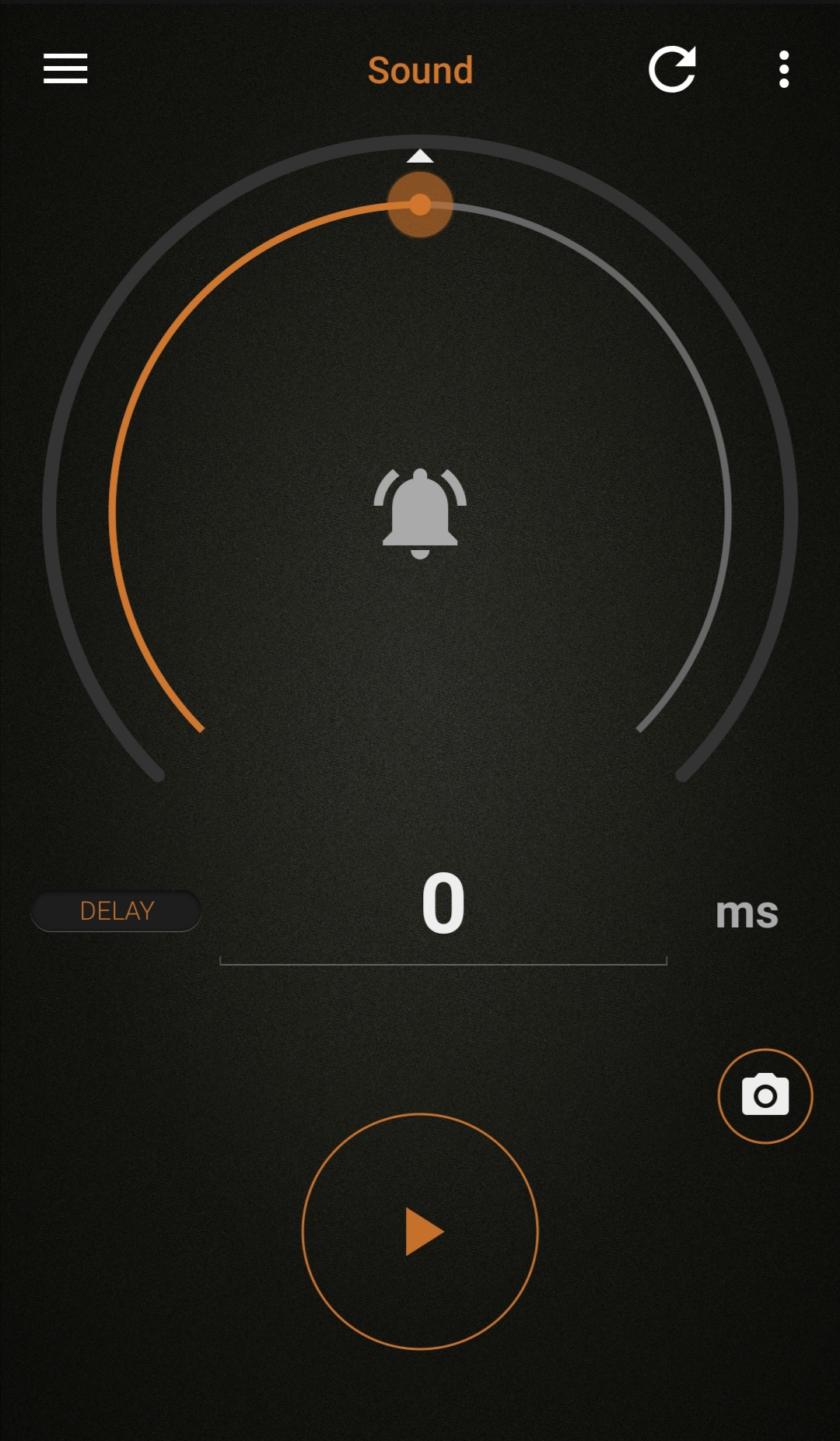The image size is (840, 1441).
Task: Tap the orange dial knob
Action: (420, 205)
